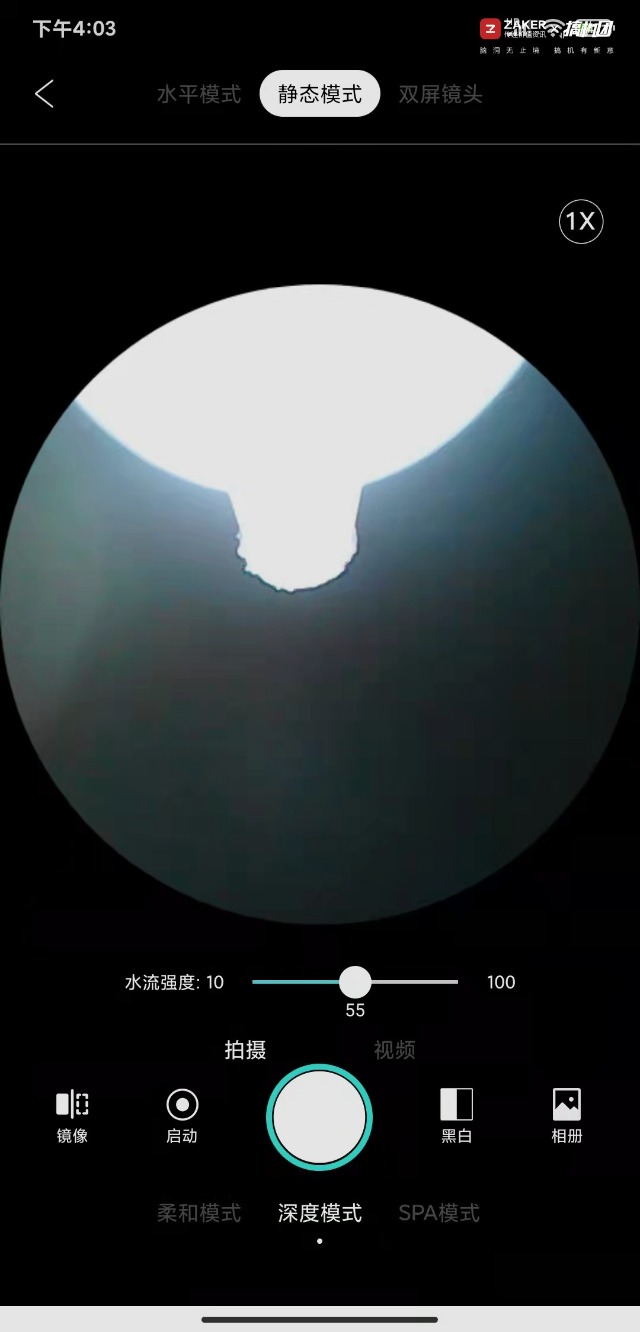Enable the 黑白 black-and-white filter

[x=456, y=1115]
